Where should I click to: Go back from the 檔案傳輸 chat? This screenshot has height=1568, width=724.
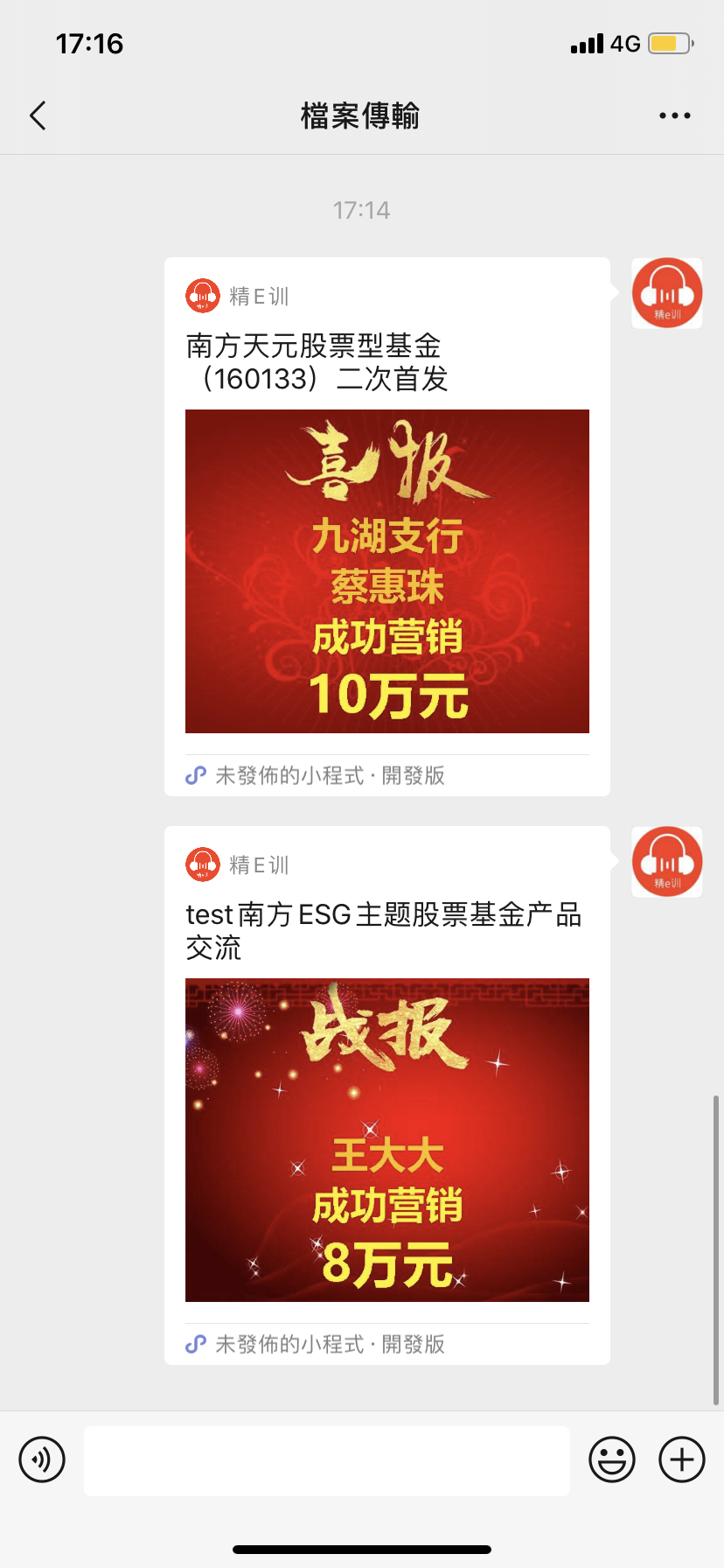38,115
